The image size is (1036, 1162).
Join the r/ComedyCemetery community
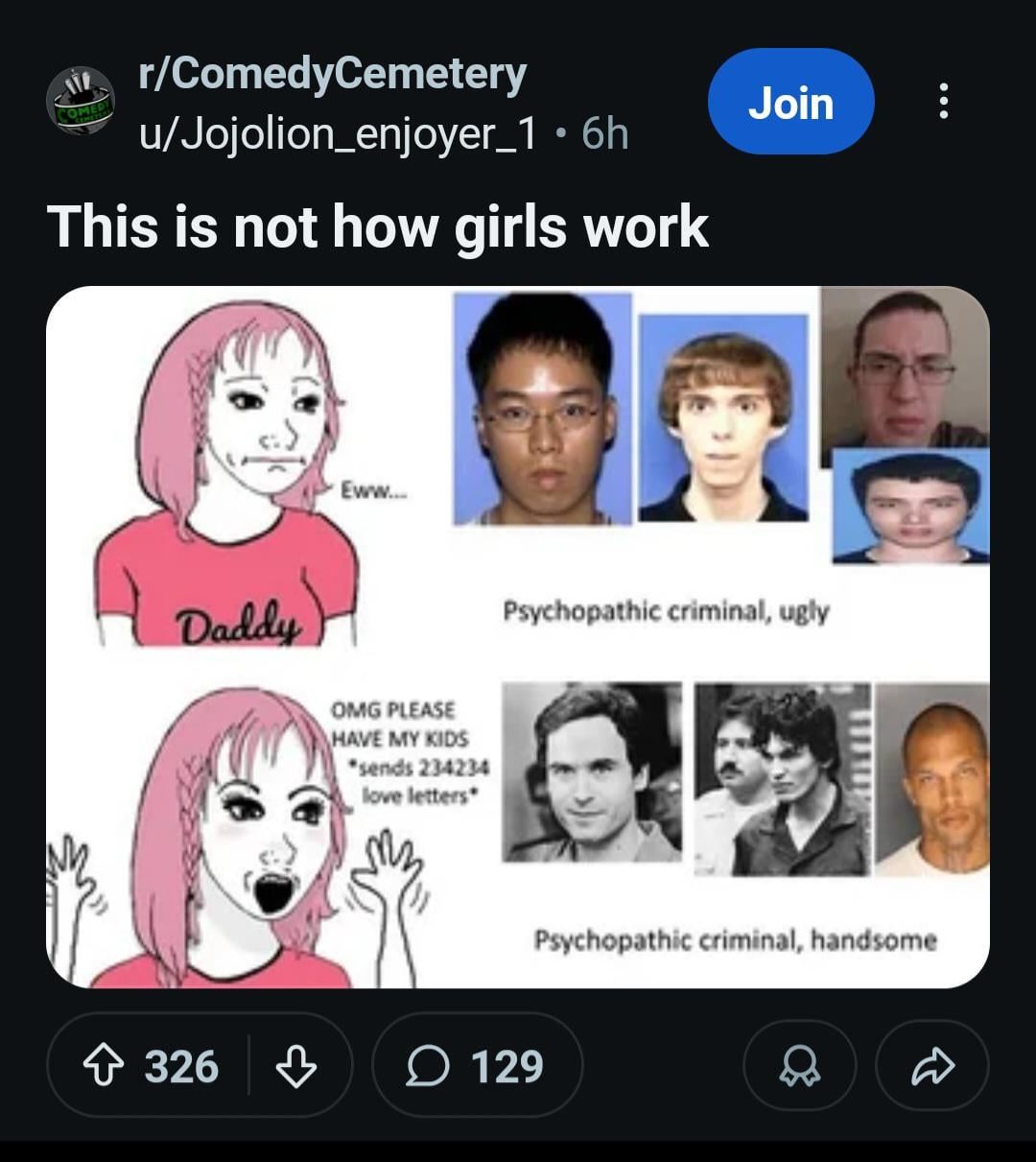click(x=790, y=102)
